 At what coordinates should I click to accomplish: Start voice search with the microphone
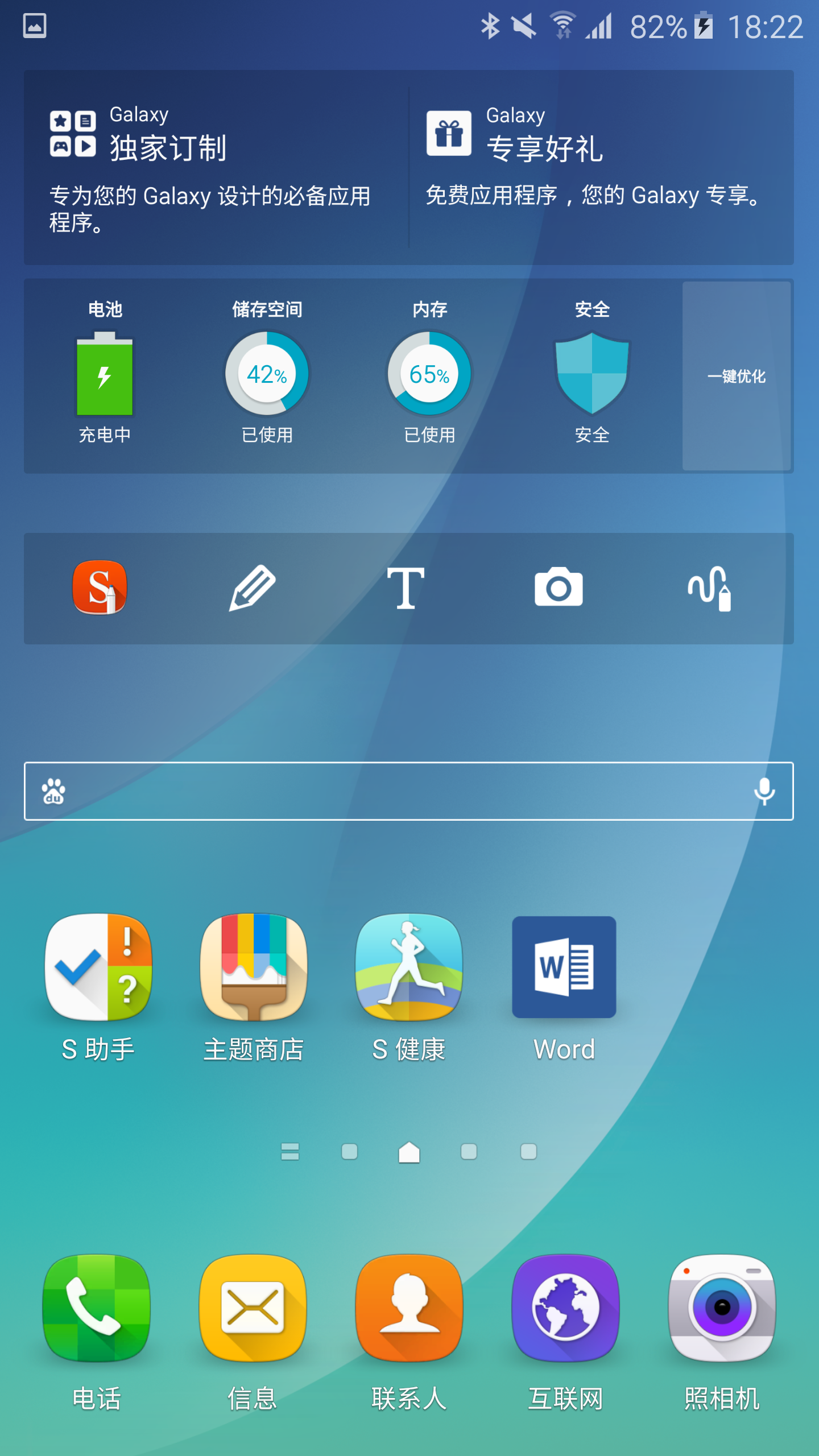(x=764, y=791)
